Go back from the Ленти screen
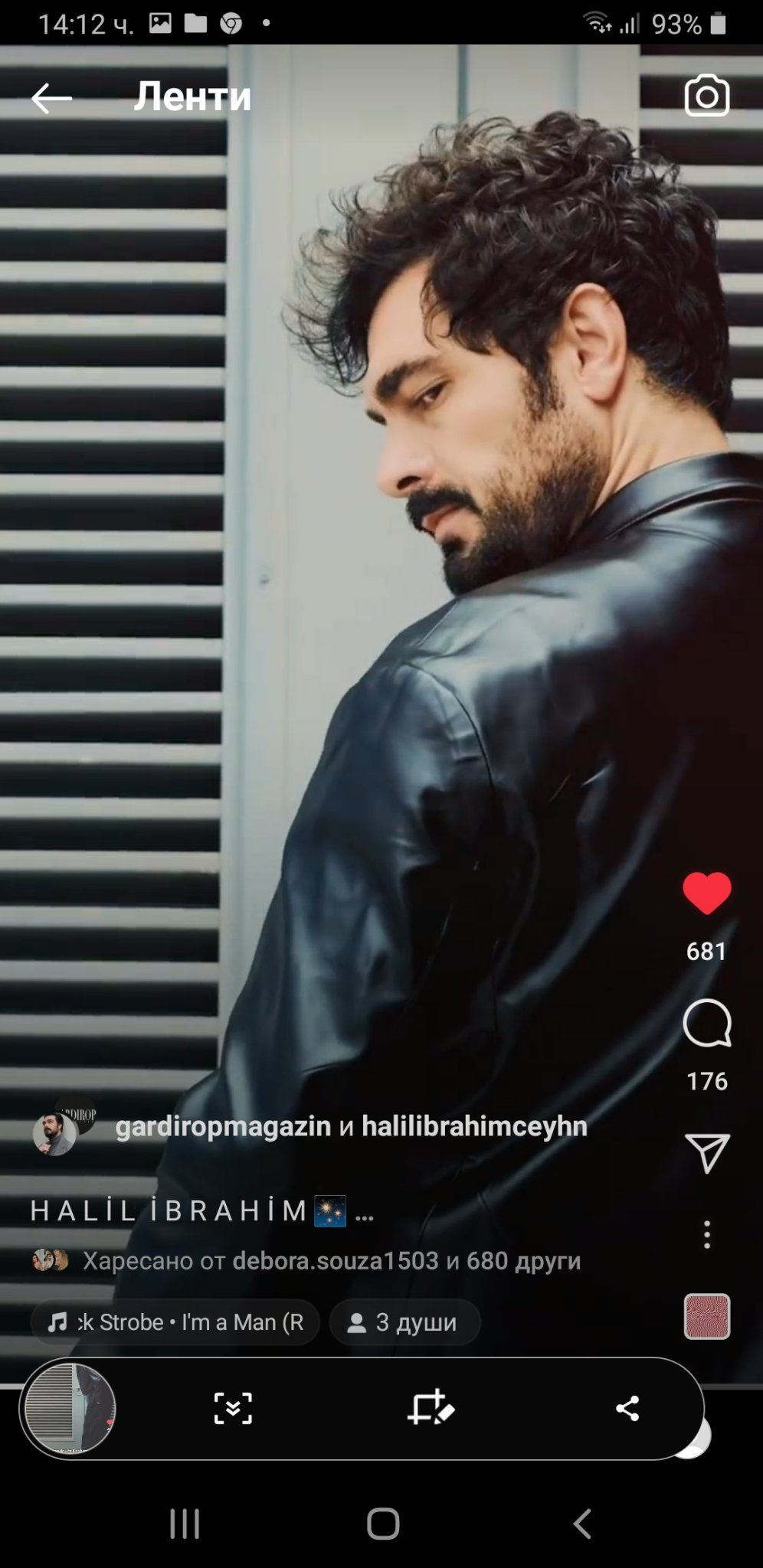 51,98
